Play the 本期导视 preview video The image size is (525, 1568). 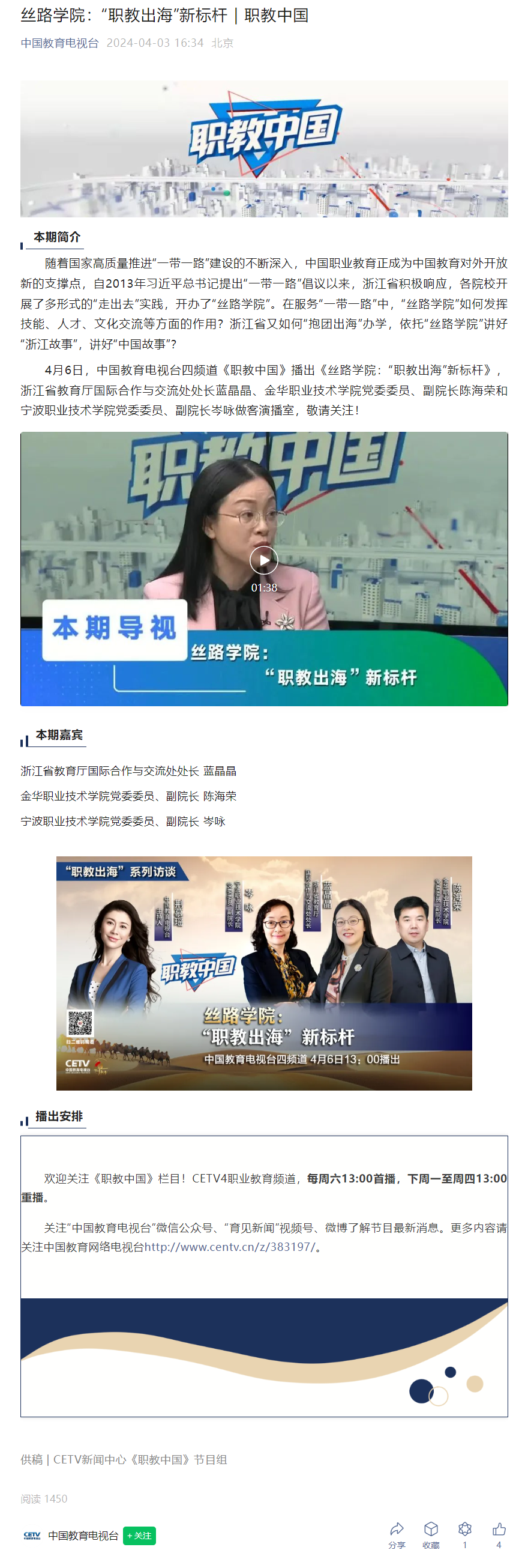(263, 560)
